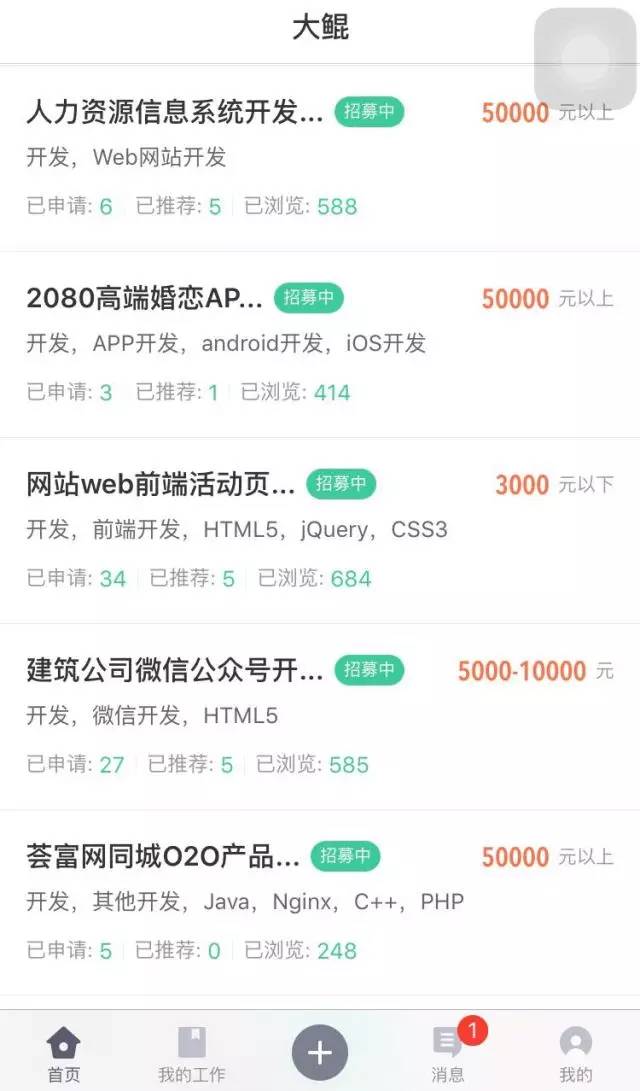The height and width of the screenshot is (1091, 640).
Task: Open the 消息 tab with one unread
Action: point(448,1054)
